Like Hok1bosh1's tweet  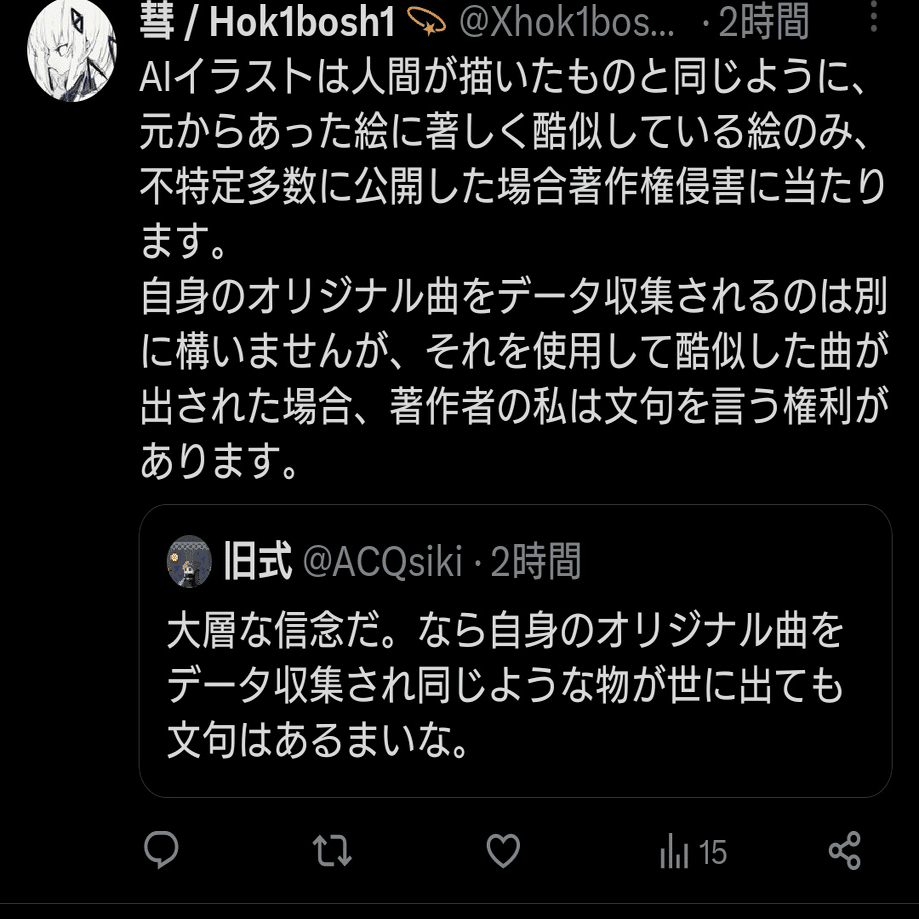[503, 851]
